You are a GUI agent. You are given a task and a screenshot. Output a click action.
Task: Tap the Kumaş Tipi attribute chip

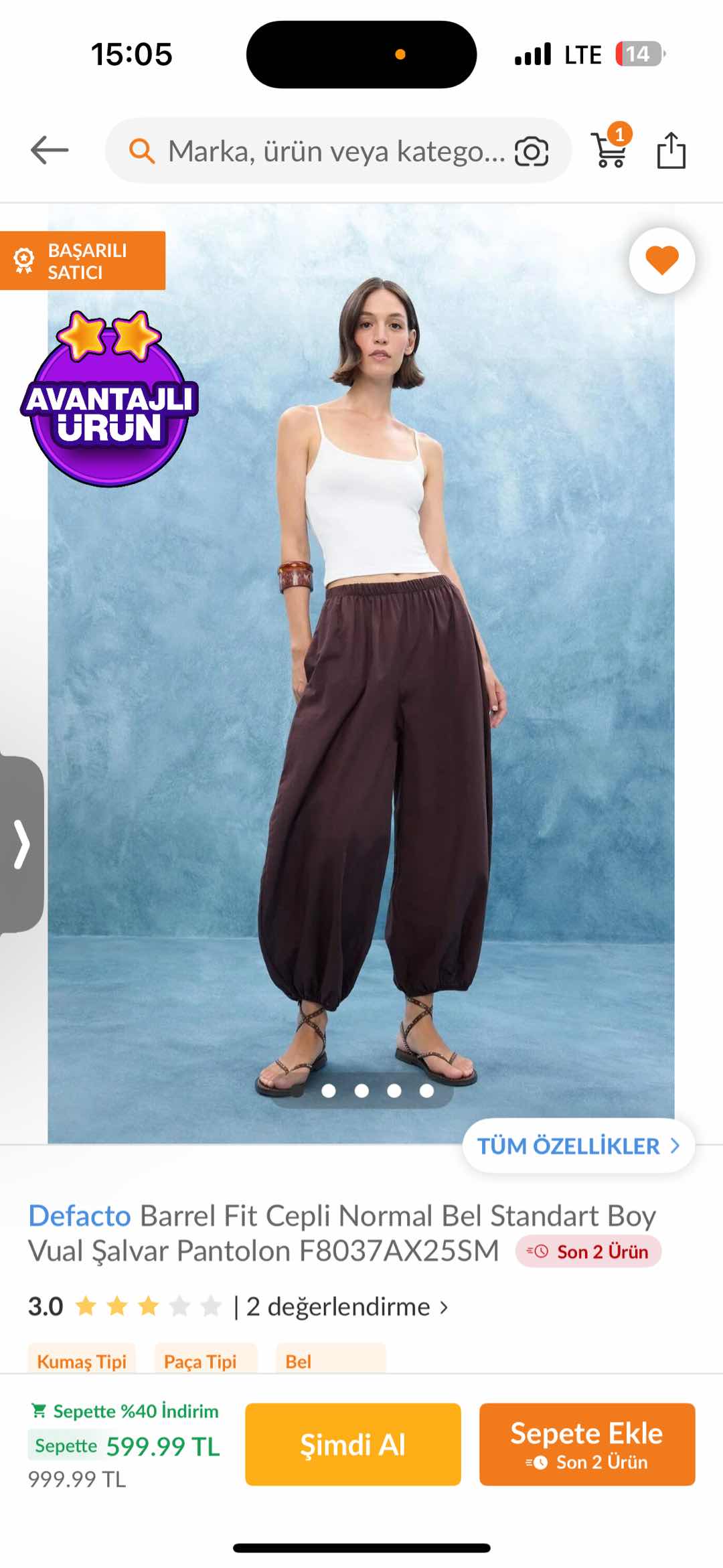tap(82, 1361)
